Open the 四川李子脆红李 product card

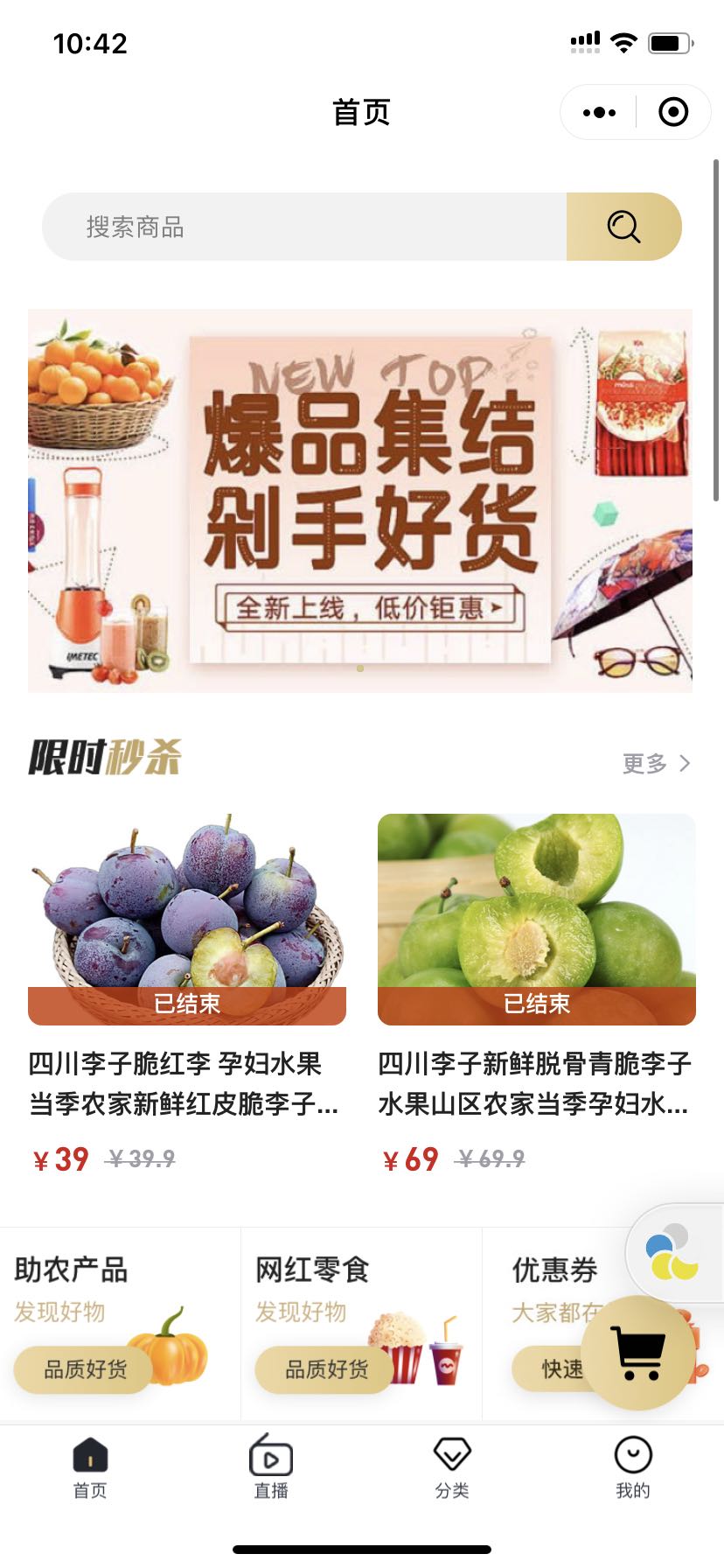[x=187, y=994]
